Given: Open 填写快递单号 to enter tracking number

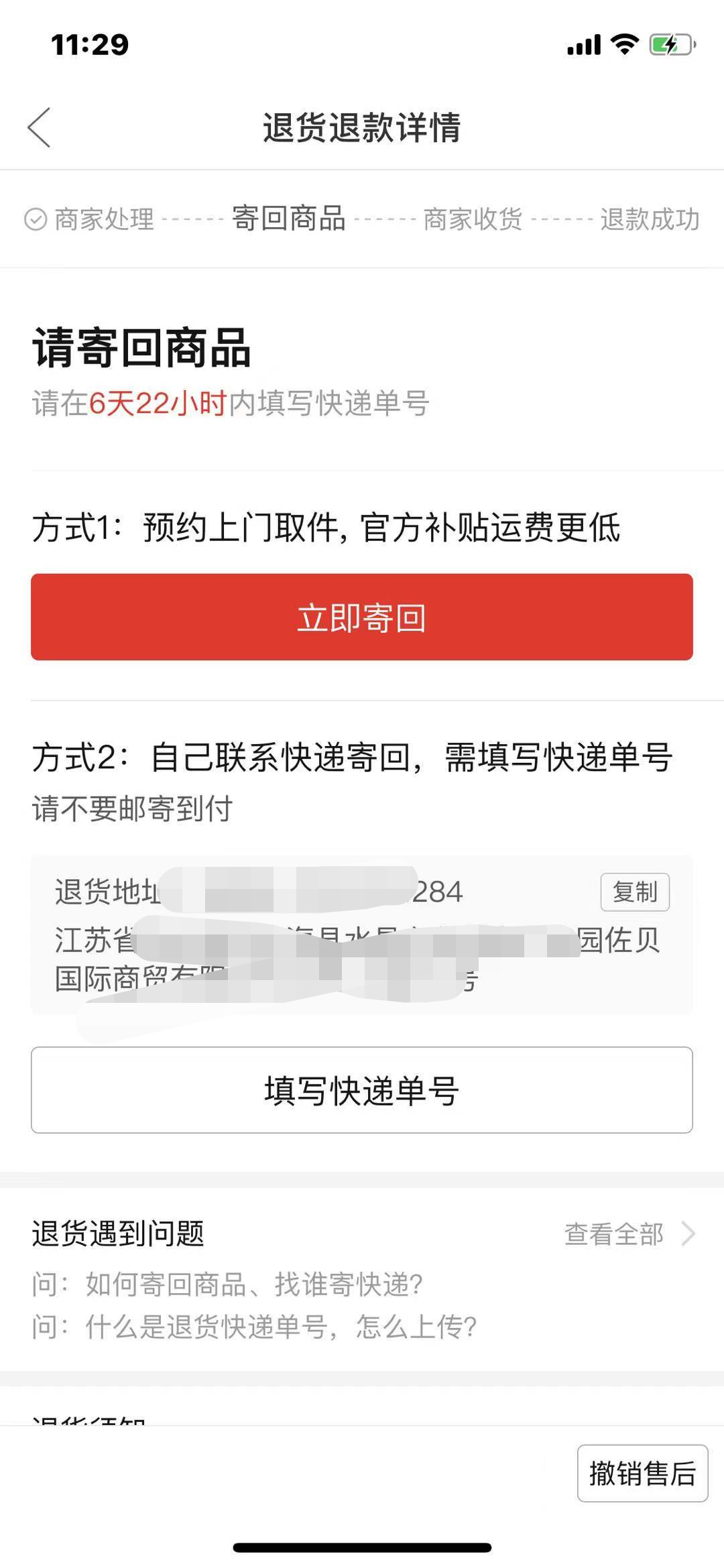Looking at the screenshot, I should [361, 1090].
